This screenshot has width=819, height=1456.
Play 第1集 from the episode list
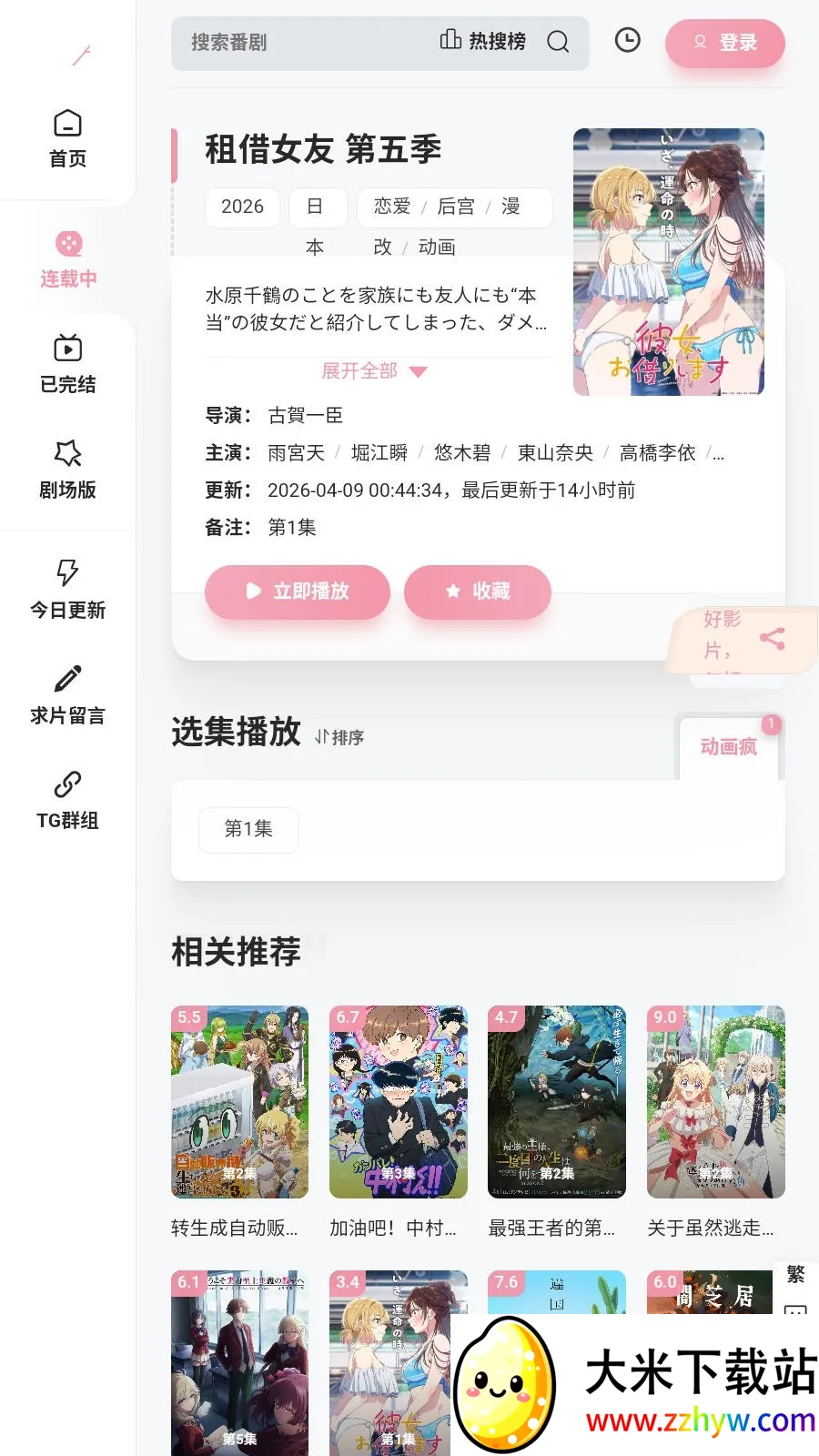tap(247, 829)
